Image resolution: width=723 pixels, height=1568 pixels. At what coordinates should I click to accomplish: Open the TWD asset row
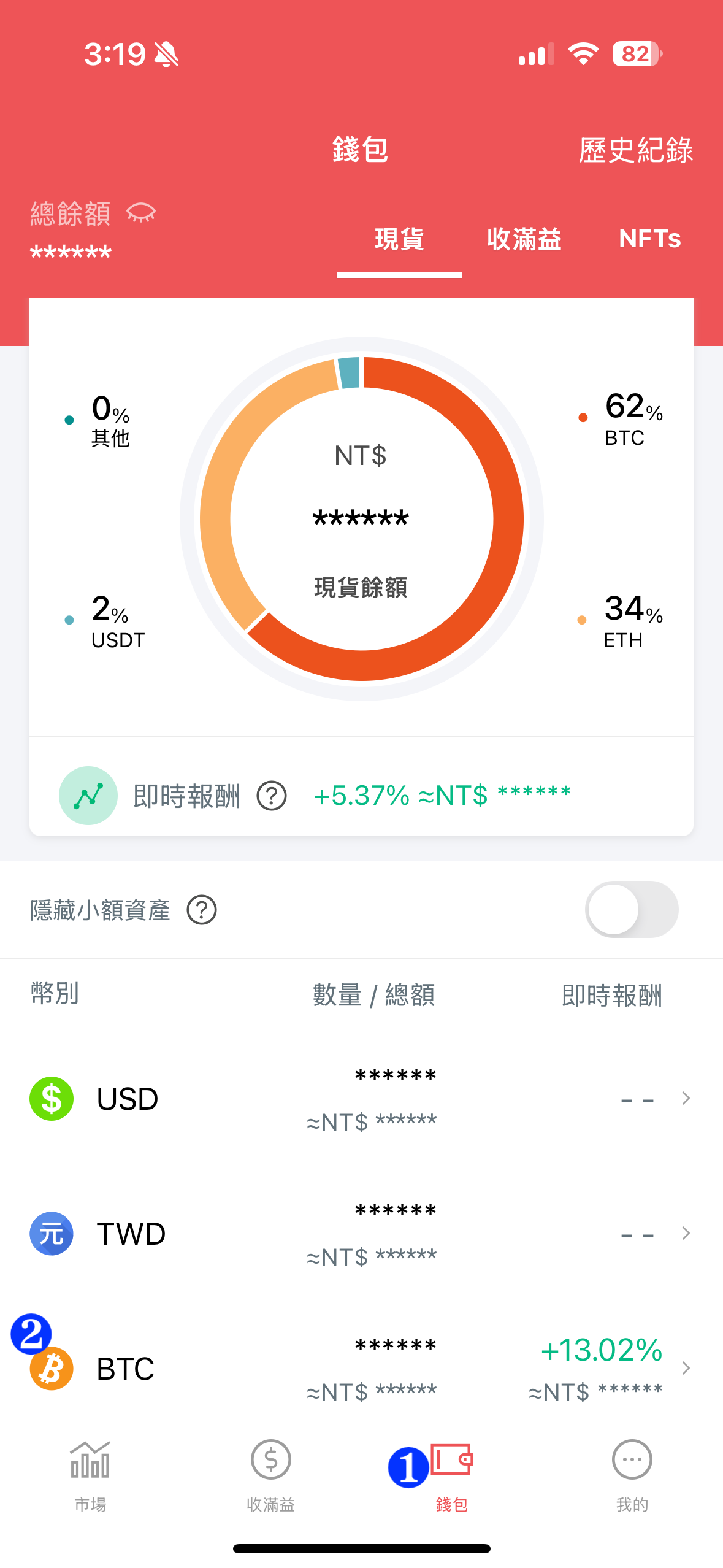(362, 1233)
